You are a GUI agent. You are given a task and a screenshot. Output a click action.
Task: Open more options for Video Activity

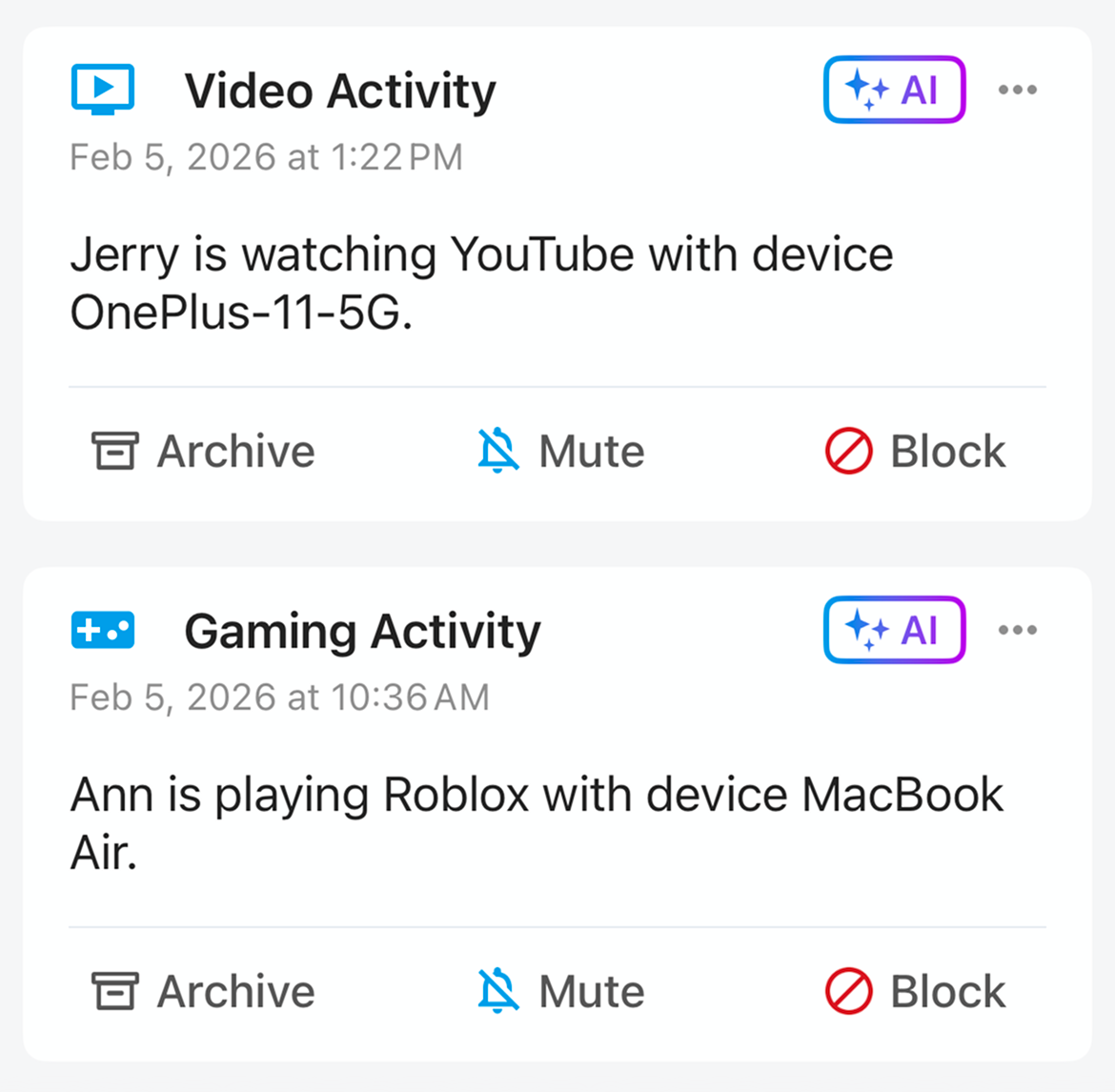click(x=1017, y=91)
